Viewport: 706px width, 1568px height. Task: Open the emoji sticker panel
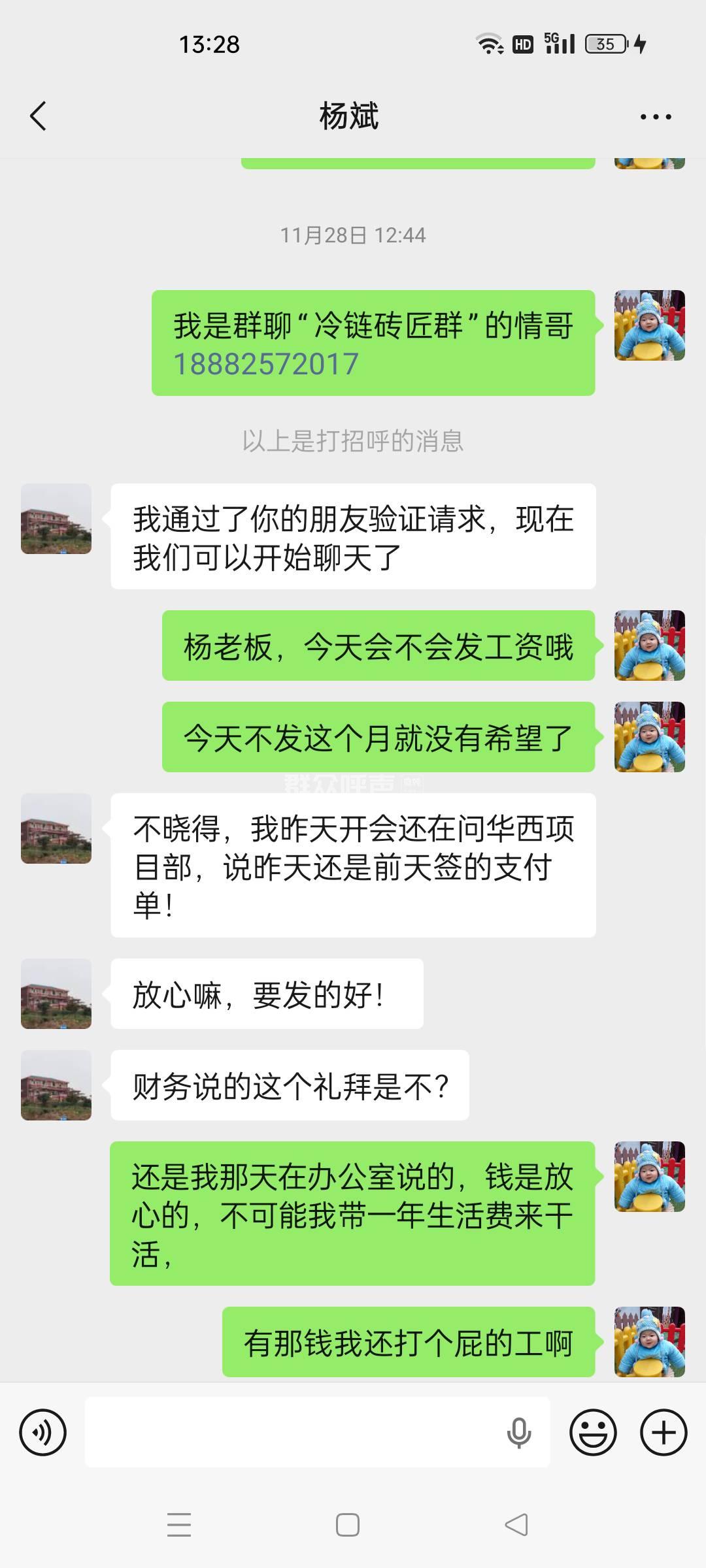(x=593, y=1433)
